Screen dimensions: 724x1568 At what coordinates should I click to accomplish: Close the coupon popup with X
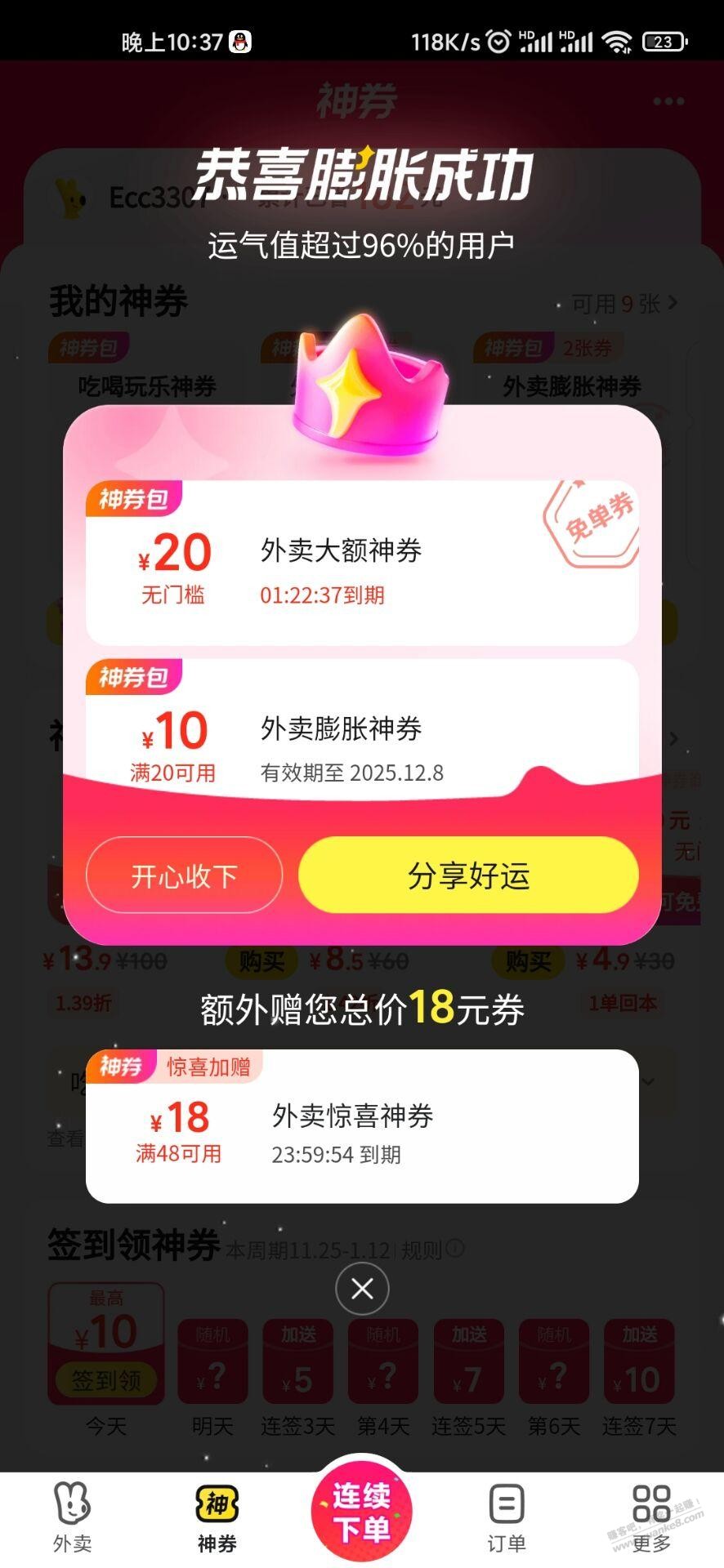click(362, 1289)
